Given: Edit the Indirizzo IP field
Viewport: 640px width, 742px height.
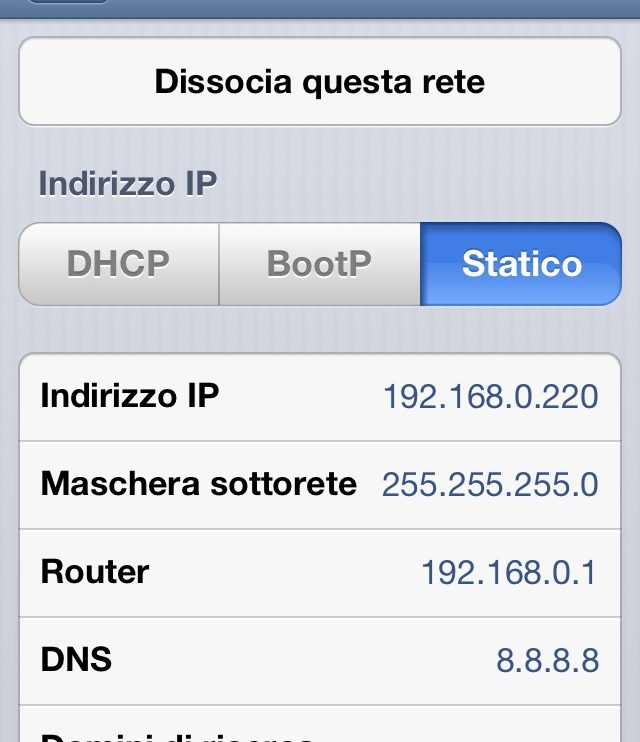Looking at the screenshot, I should [x=490, y=397].
